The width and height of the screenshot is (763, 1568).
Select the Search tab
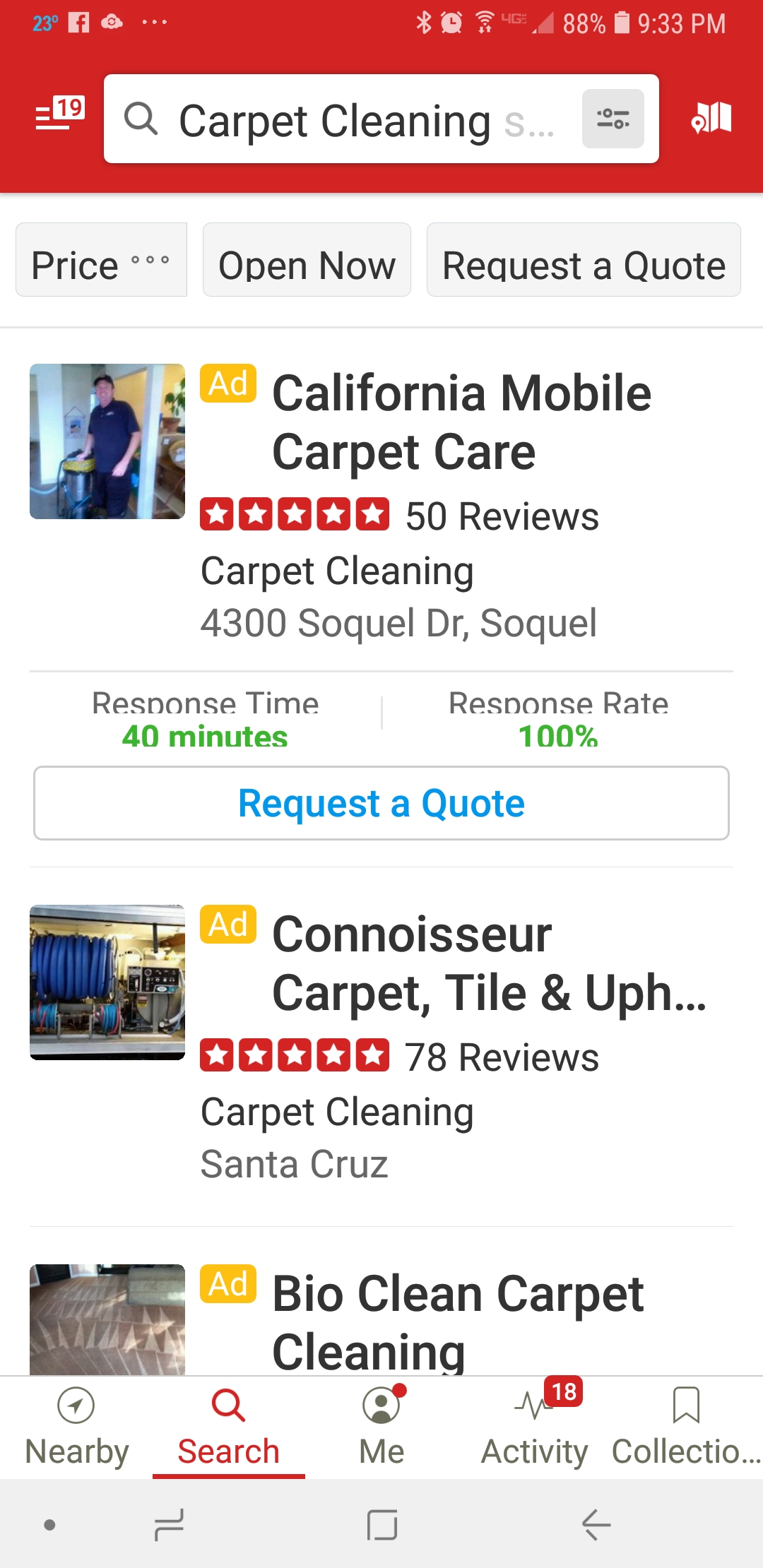click(x=228, y=1427)
